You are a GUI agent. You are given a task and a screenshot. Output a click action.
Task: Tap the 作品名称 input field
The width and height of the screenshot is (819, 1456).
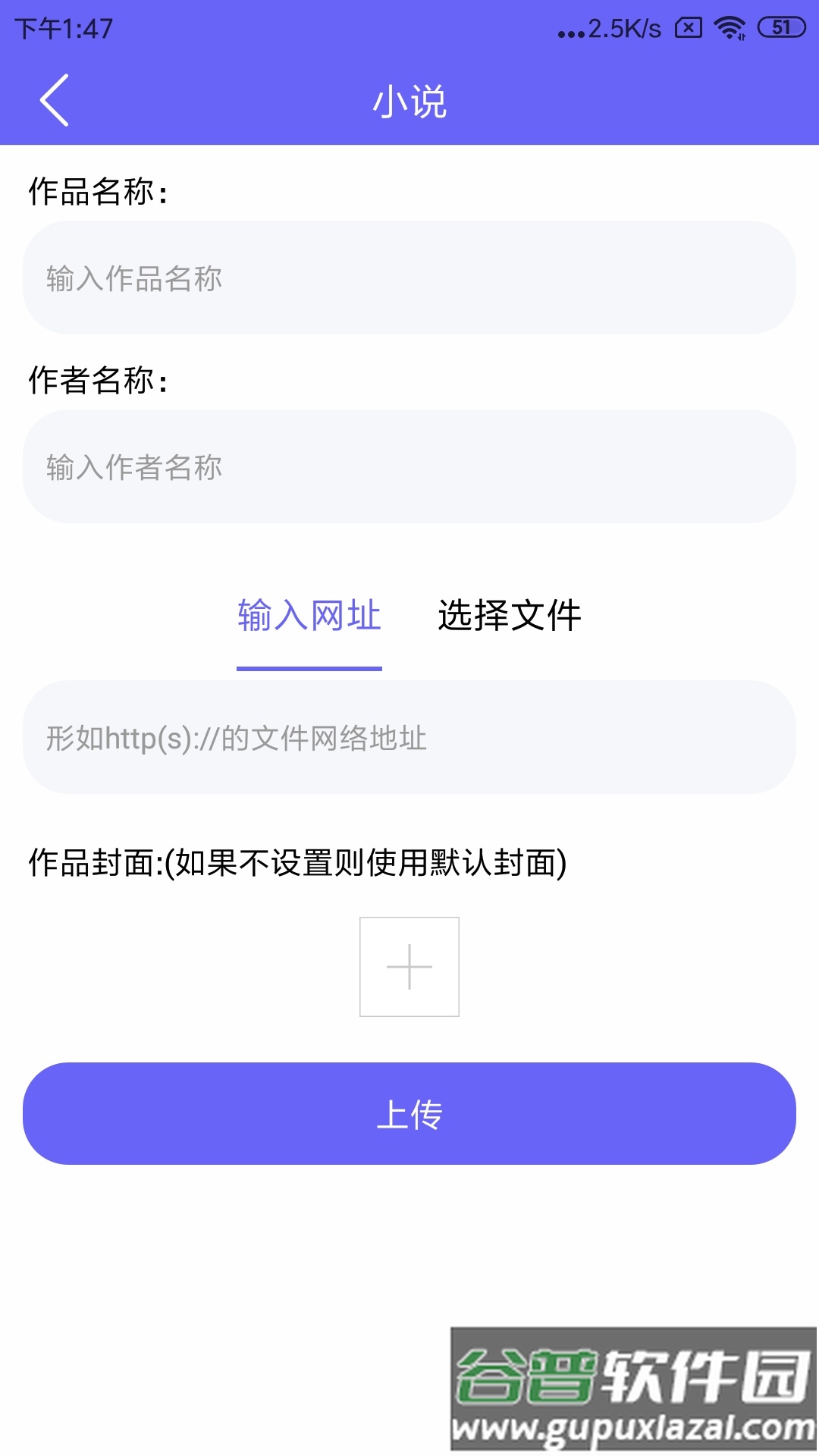[409, 278]
